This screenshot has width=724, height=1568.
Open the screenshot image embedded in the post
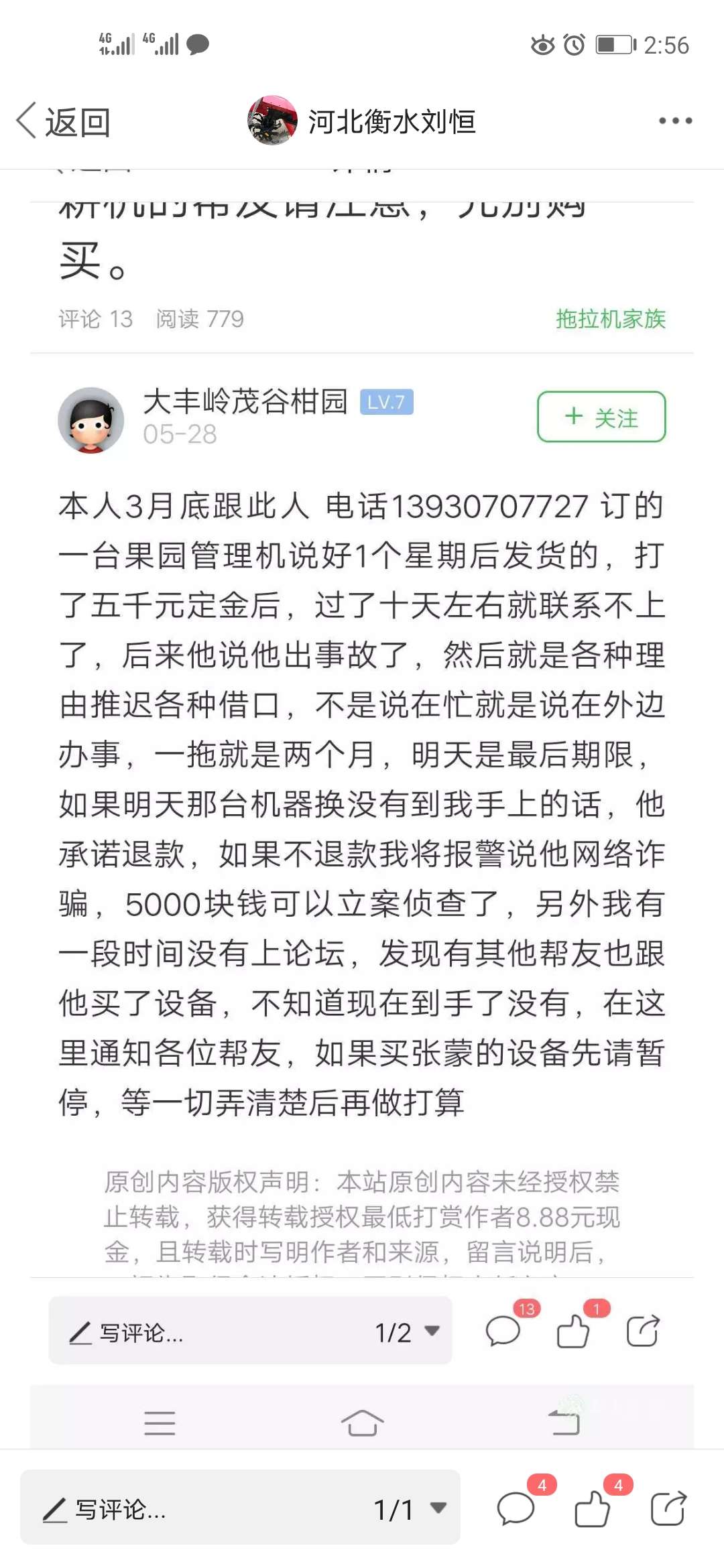point(362,809)
